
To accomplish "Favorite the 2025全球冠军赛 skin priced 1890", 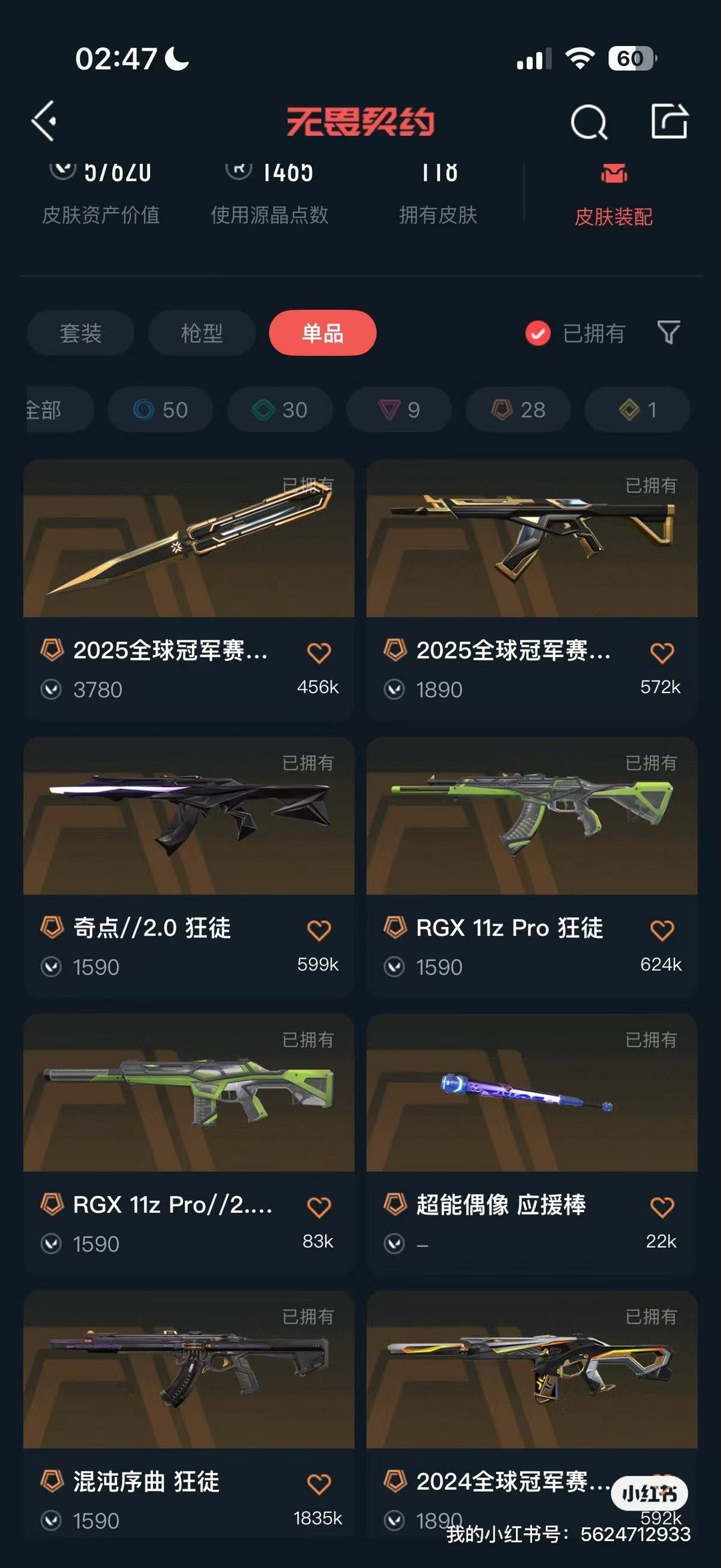I will (662, 652).
